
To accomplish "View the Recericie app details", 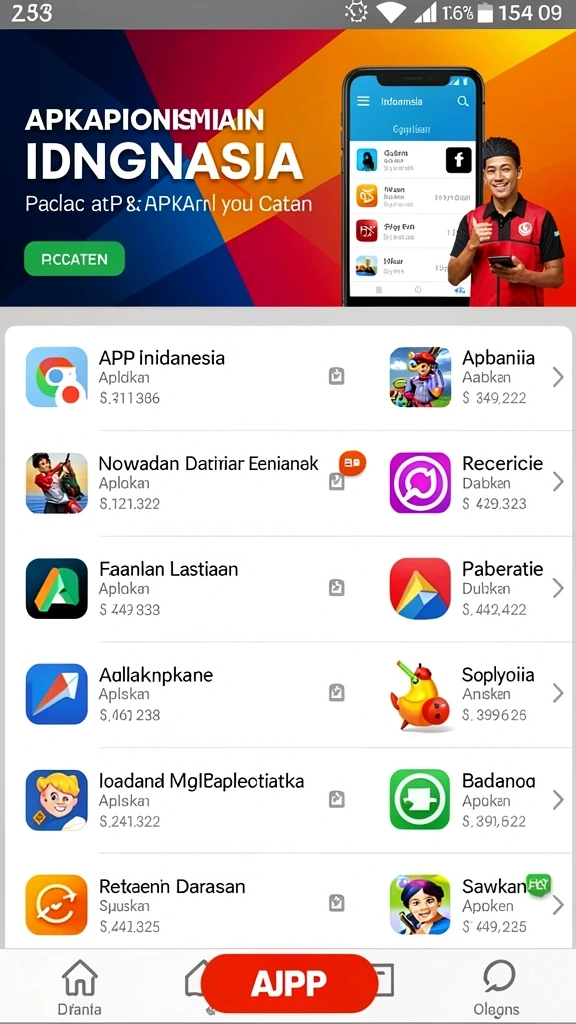I will (477, 483).
